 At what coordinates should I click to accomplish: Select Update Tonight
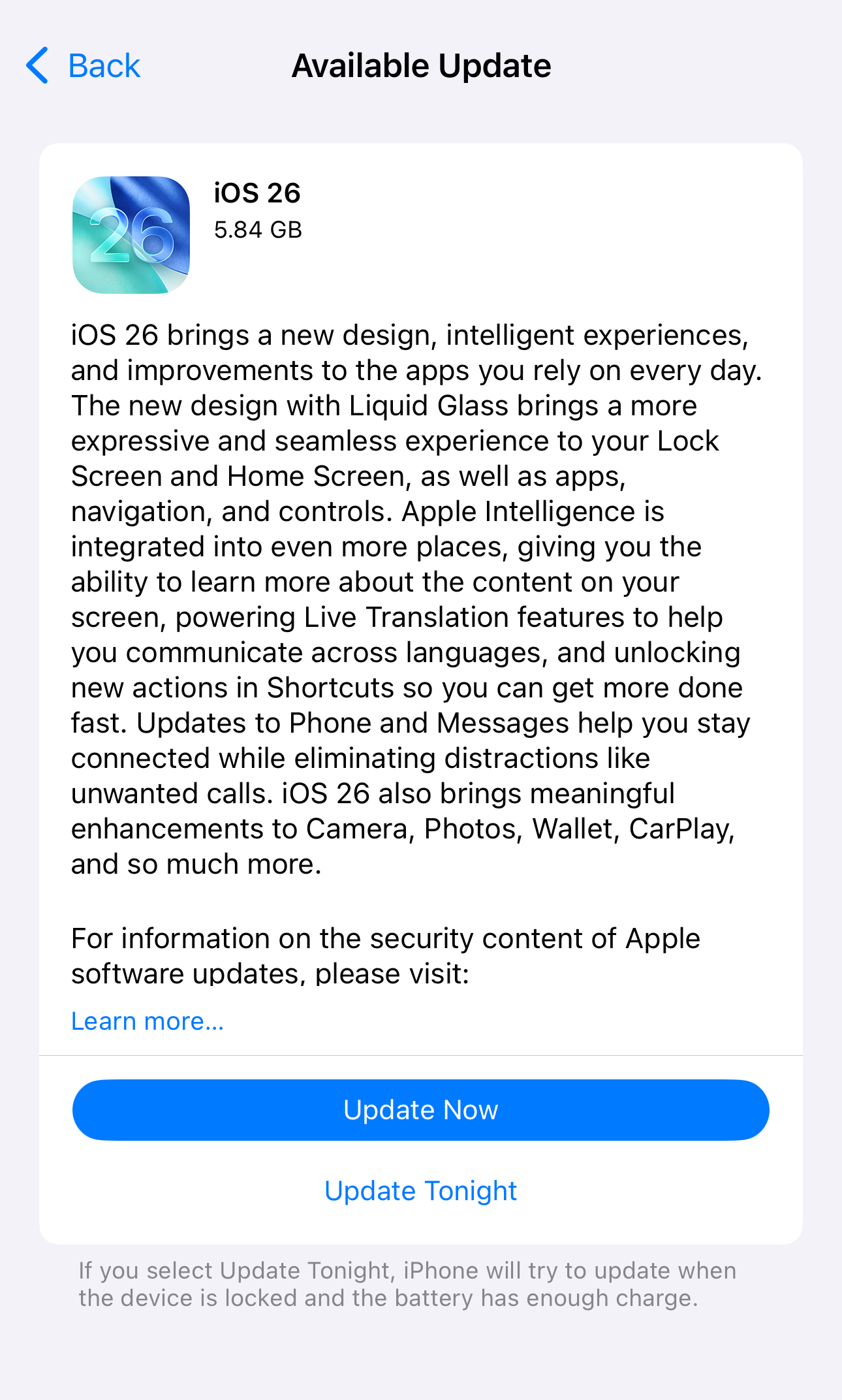pos(420,1191)
